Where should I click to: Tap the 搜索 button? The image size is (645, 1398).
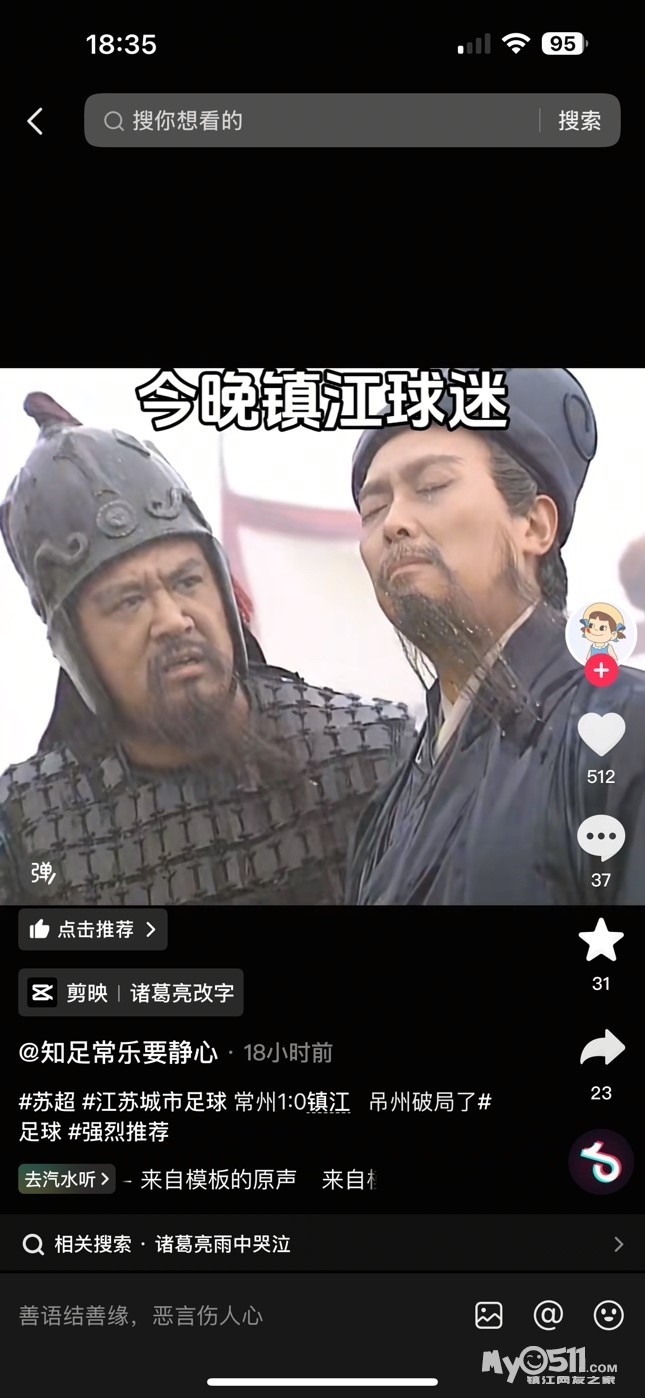click(x=579, y=121)
